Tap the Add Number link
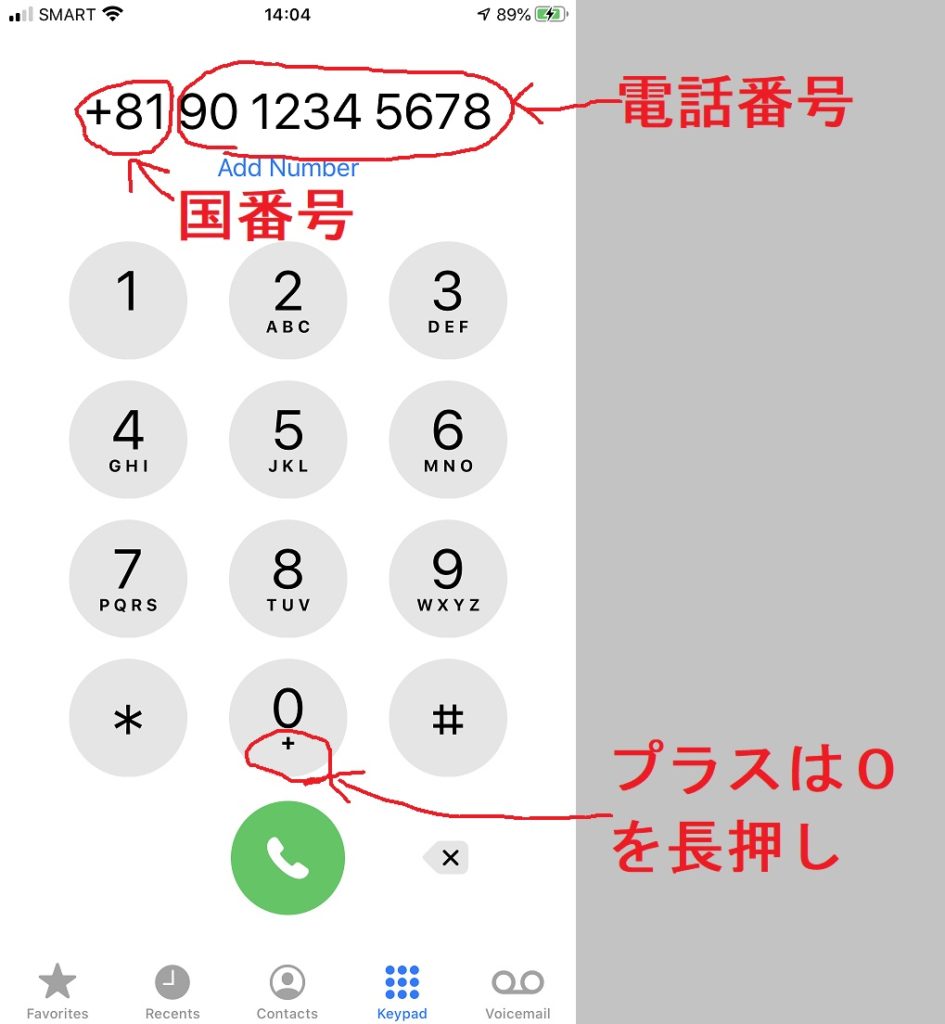This screenshot has height=1024, width=945. pyautogui.click(x=288, y=168)
